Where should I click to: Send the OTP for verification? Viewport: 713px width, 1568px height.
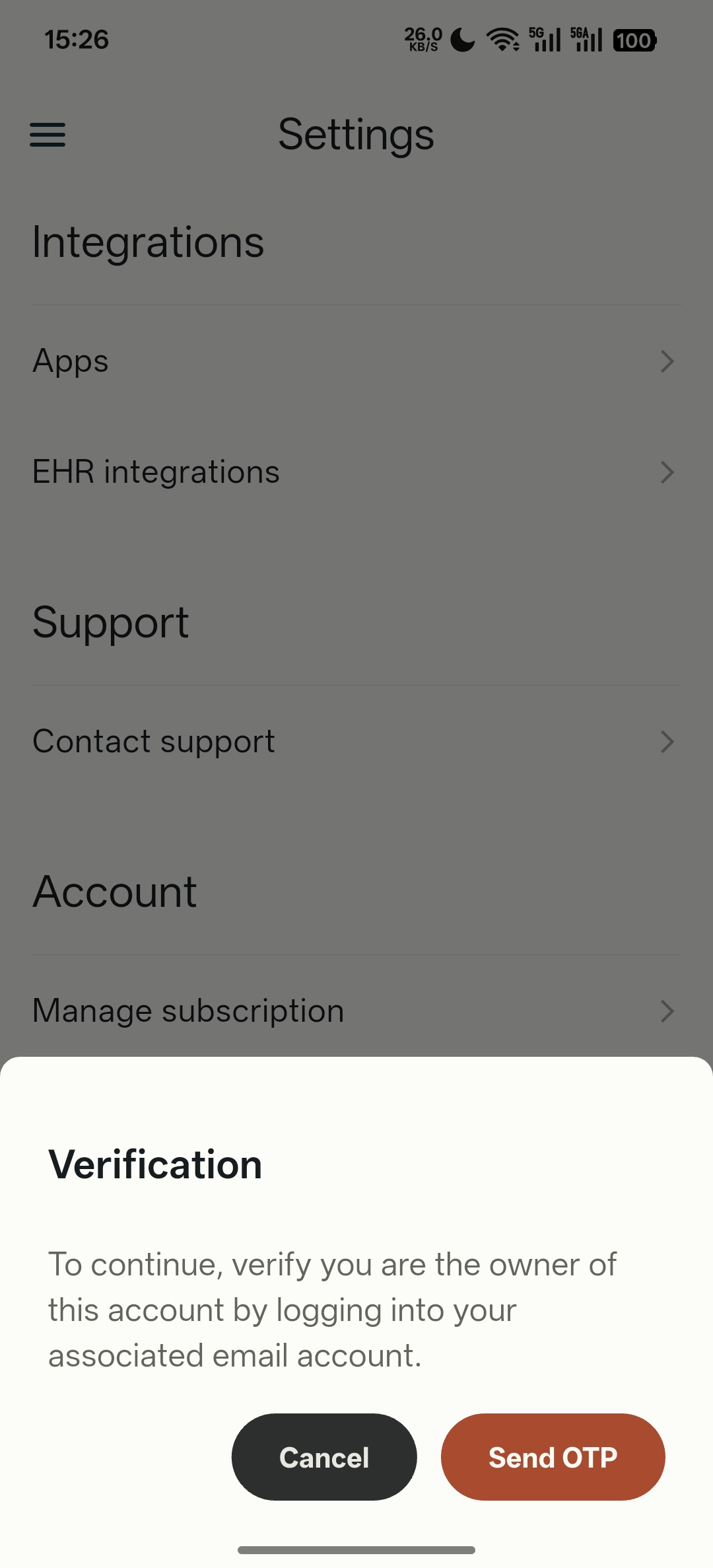coord(553,1457)
